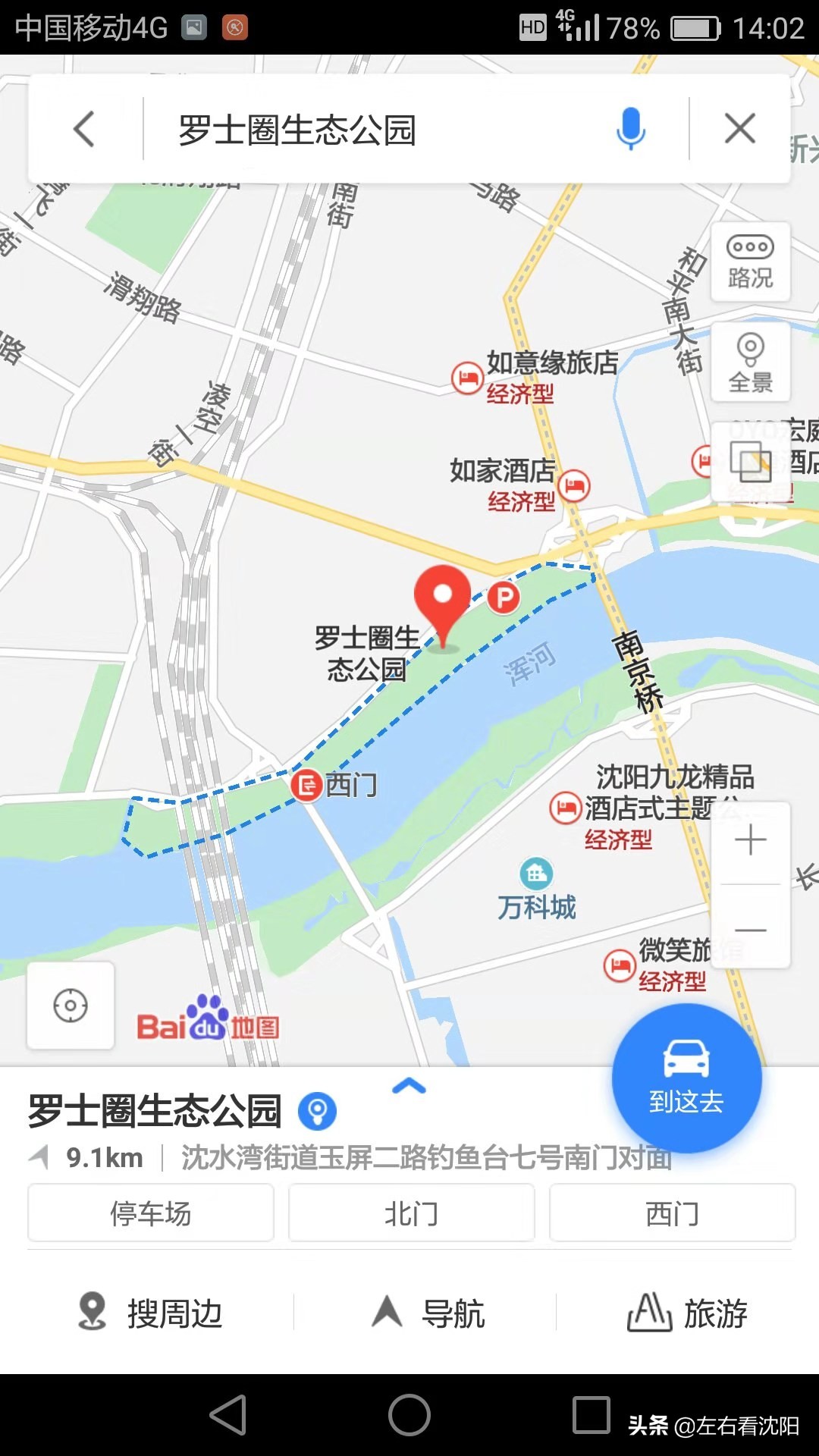Select the 北门 north gate tab
The width and height of the screenshot is (819, 1456).
410,1213
